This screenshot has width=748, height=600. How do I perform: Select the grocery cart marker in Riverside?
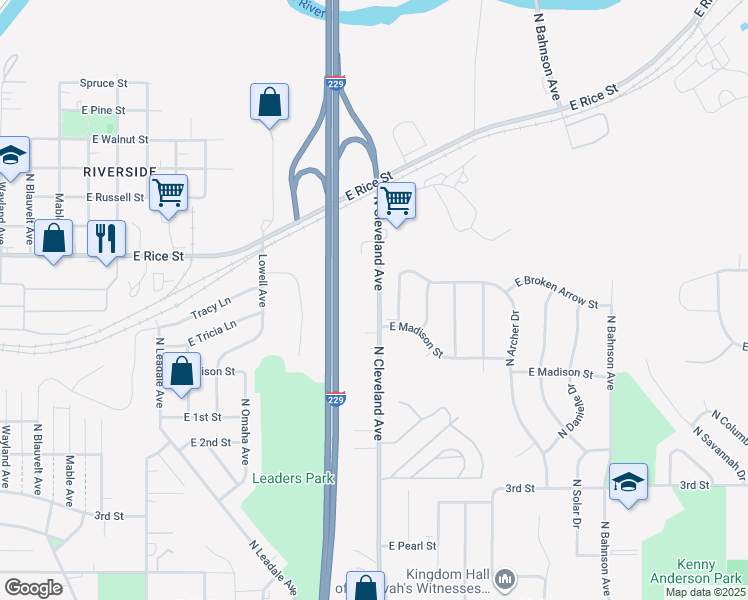[x=169, y=192]
